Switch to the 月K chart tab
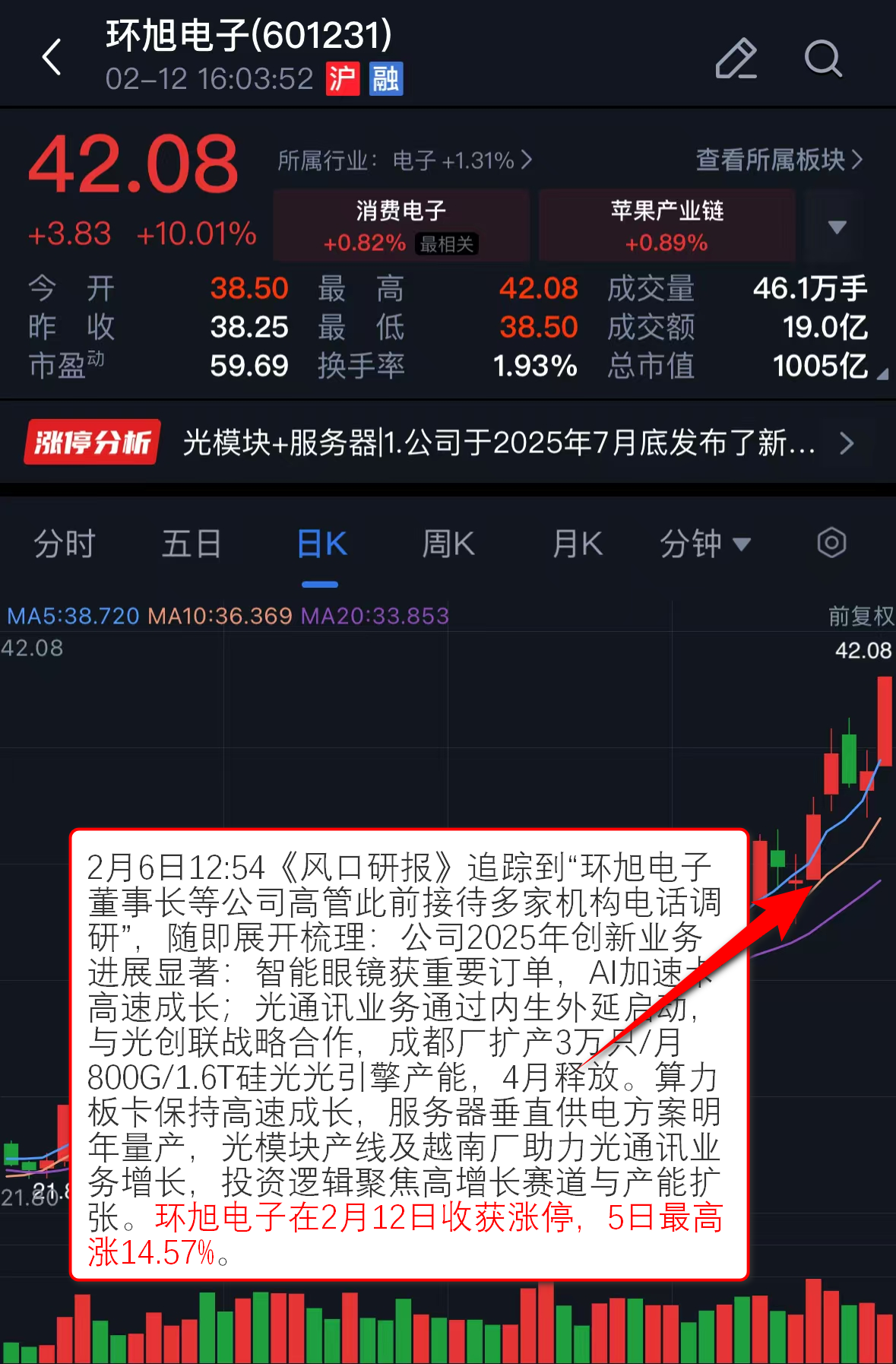Screen dimensions: 896x1364 [577, 544]
